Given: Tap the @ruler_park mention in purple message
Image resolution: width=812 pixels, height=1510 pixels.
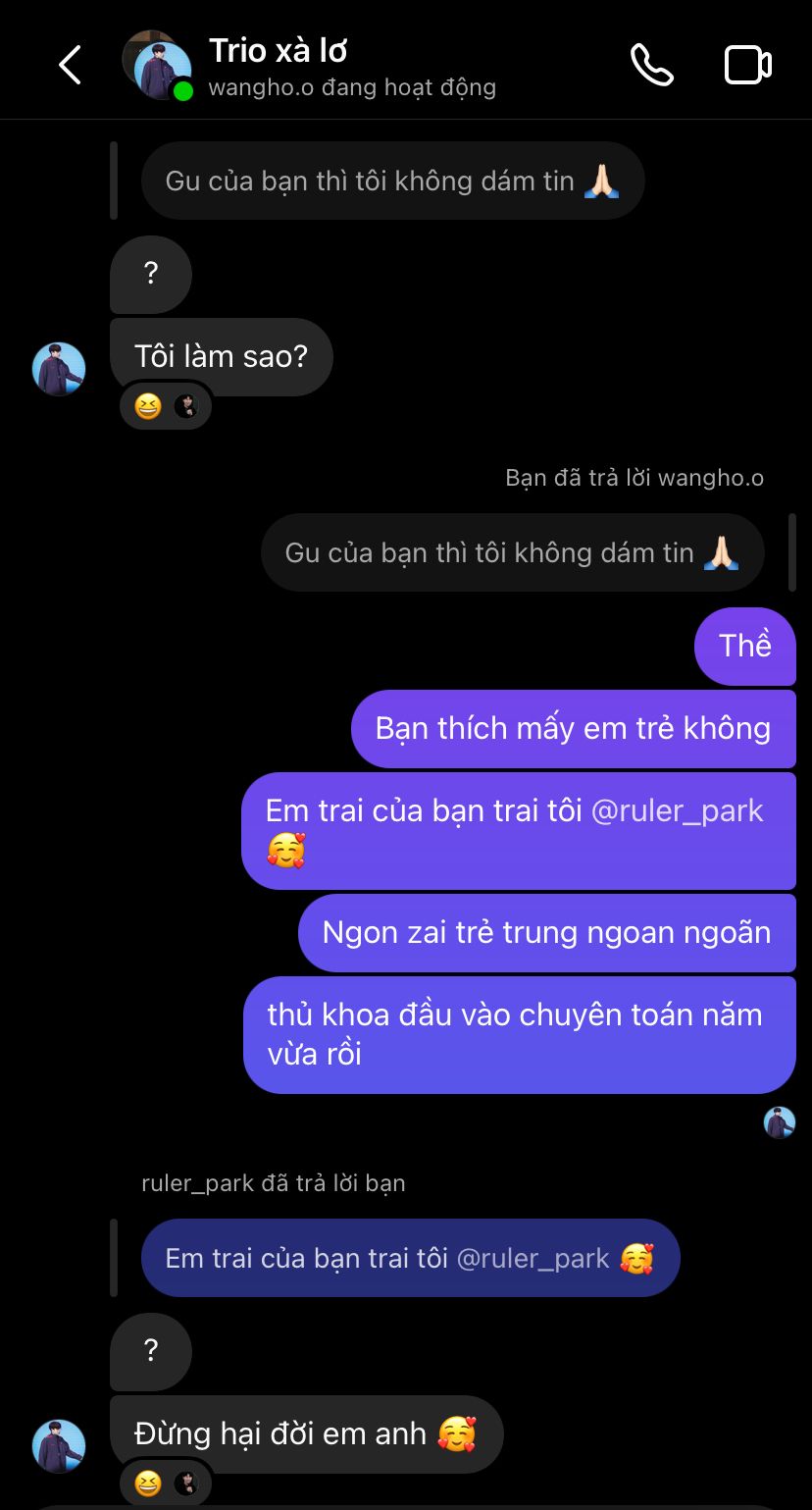Looking at the screenshot, I should pyautogui.click(x=678, y=811).
